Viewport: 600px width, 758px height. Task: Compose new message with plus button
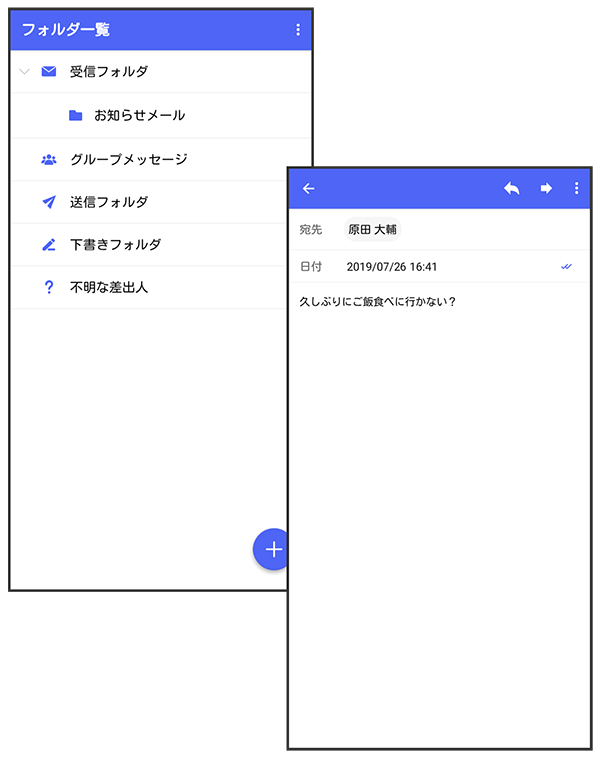tap(271, 549)
